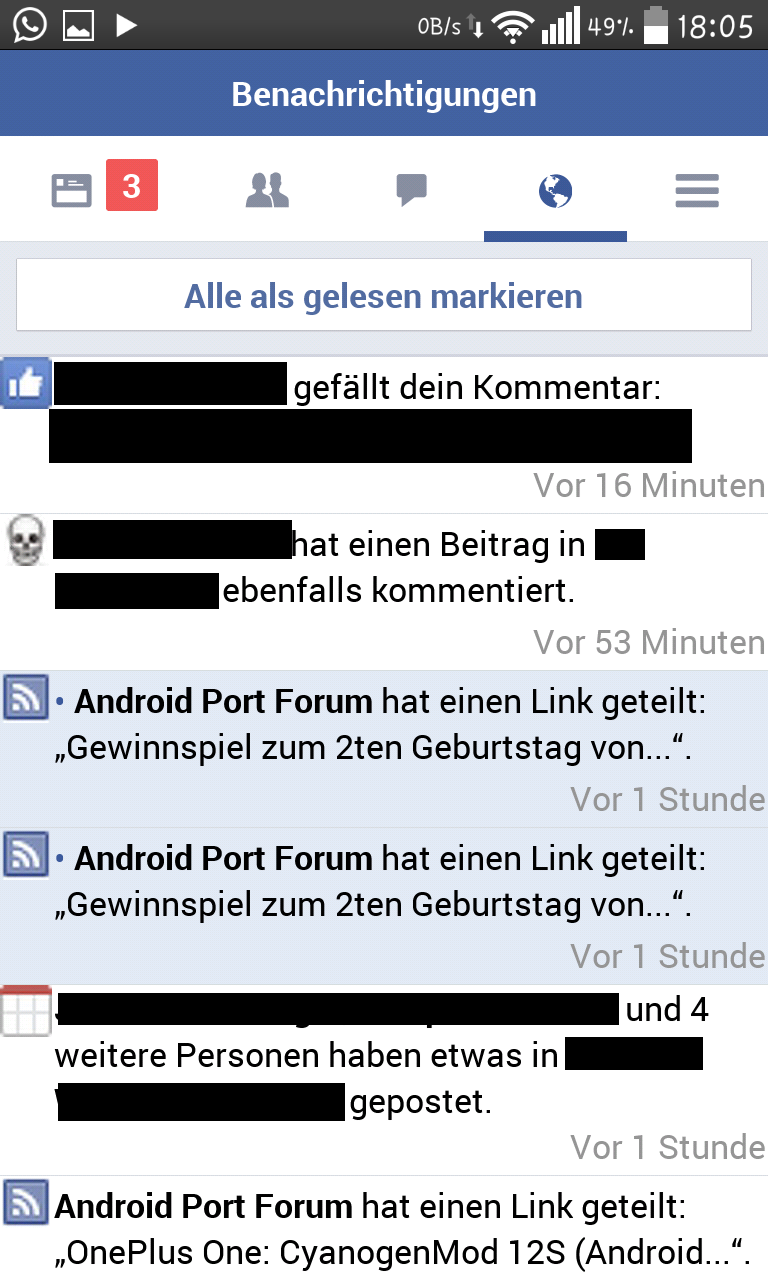Screen dimensions: 768x1280
Task: Switch to the friend requests tab
Action: (267, 189)
